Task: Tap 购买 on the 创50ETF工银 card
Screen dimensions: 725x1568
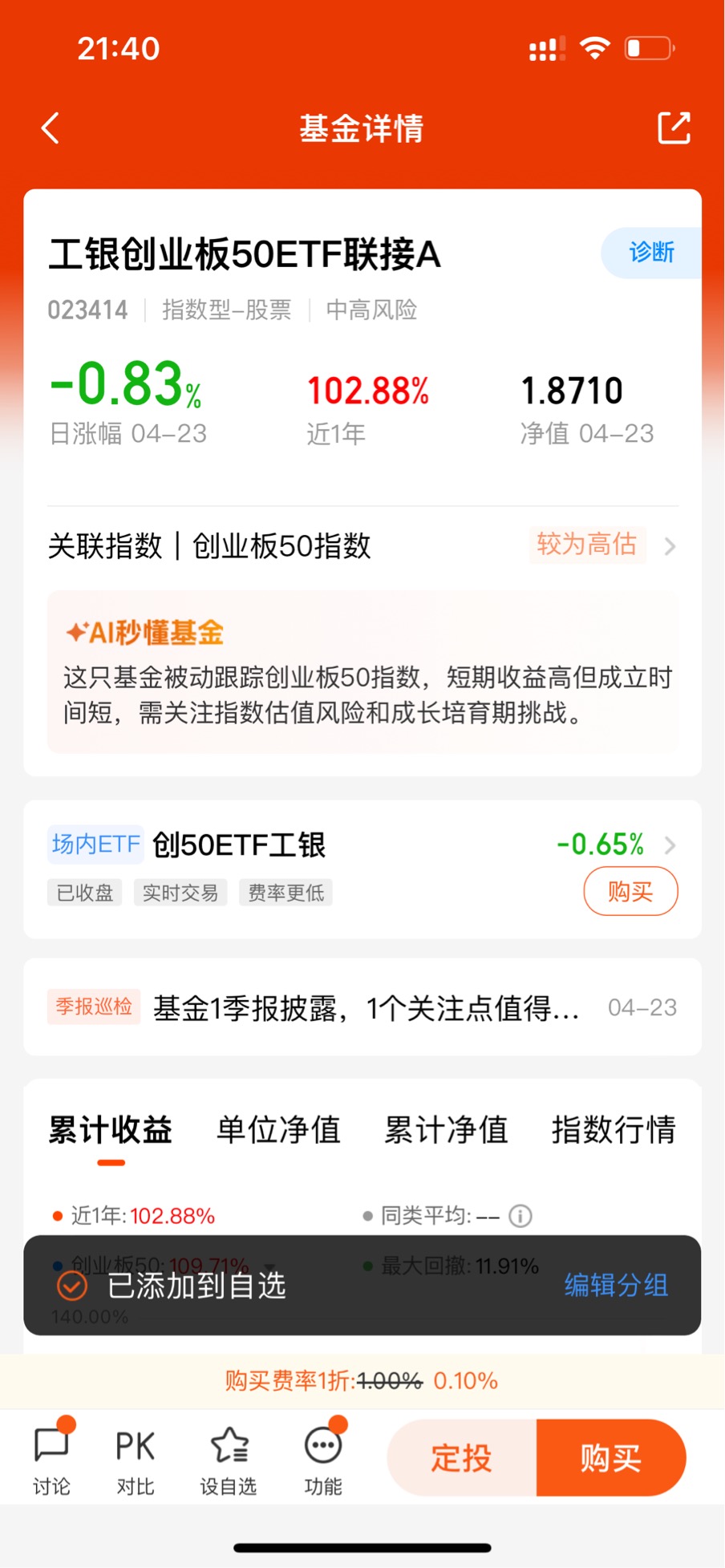Action: tap(630, 891)
